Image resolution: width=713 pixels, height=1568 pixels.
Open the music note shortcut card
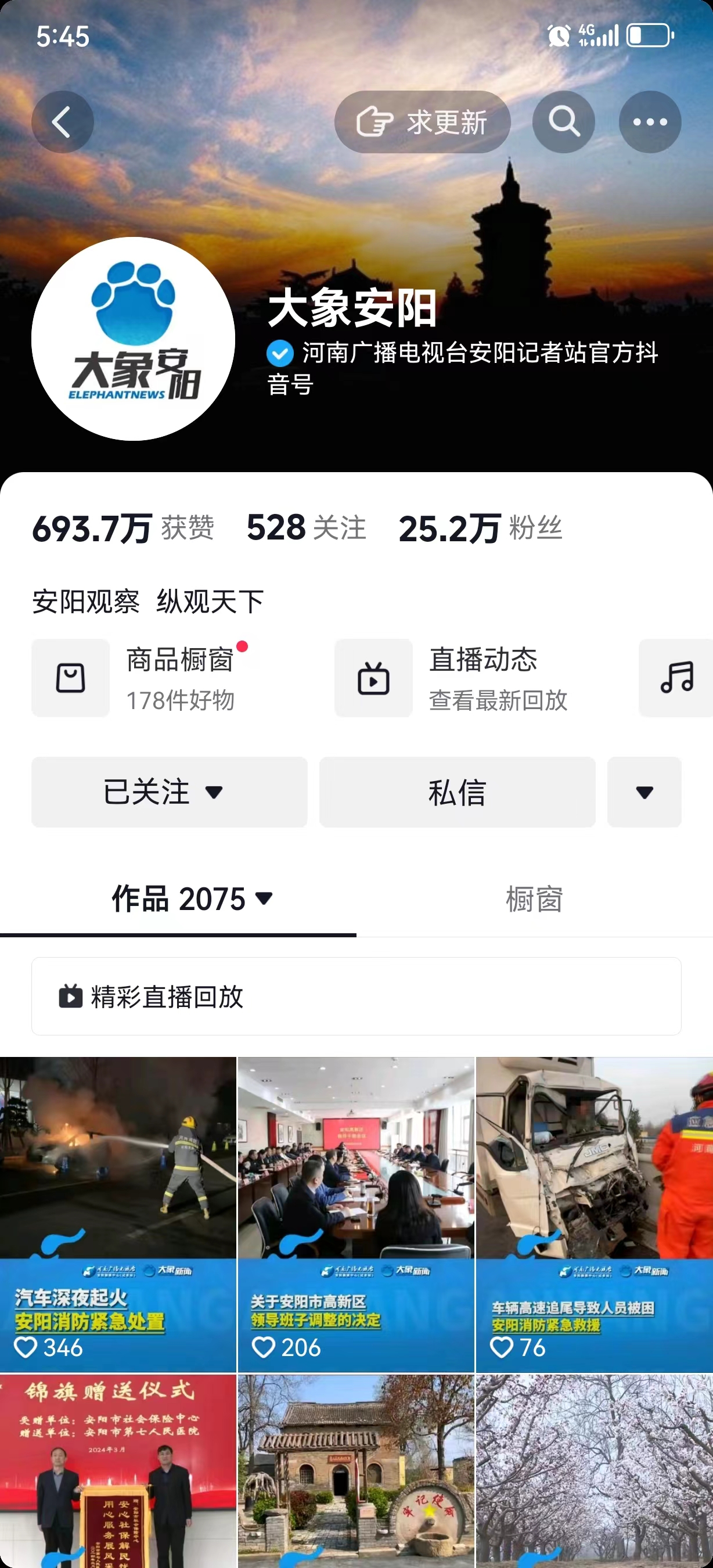click(676, 678)
